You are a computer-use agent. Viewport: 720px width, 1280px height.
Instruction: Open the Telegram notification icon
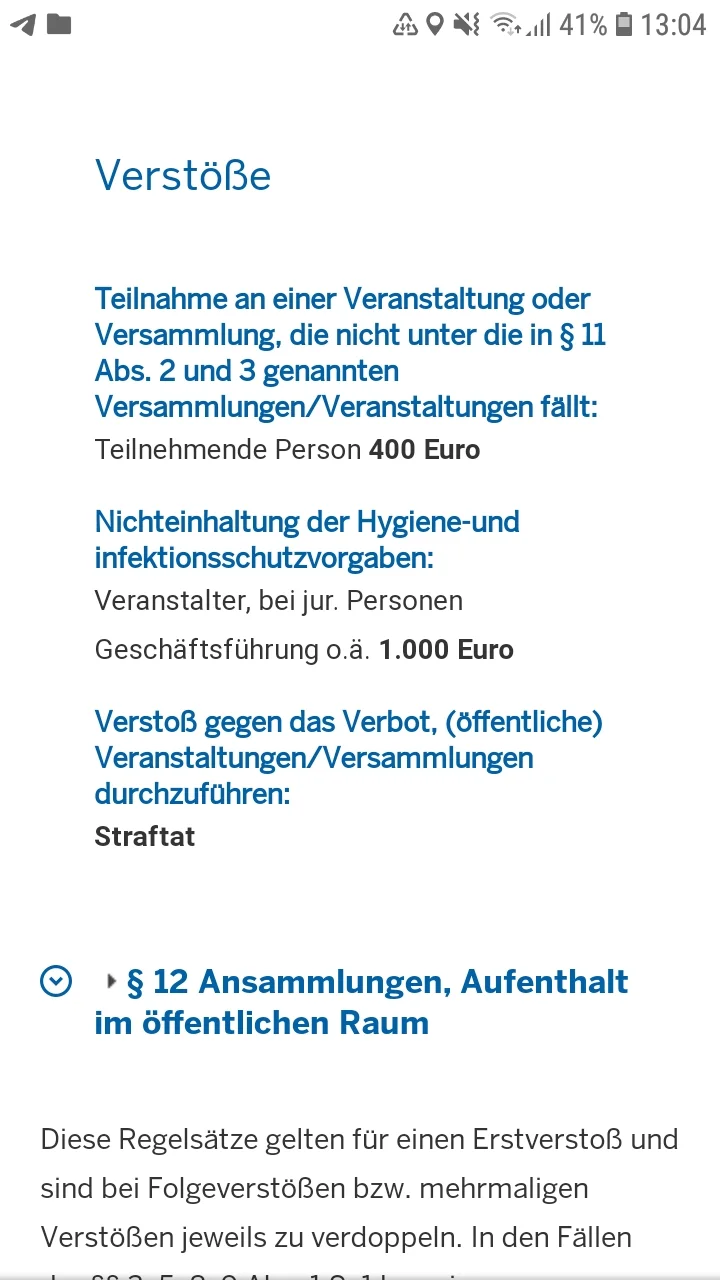[21, 25]
